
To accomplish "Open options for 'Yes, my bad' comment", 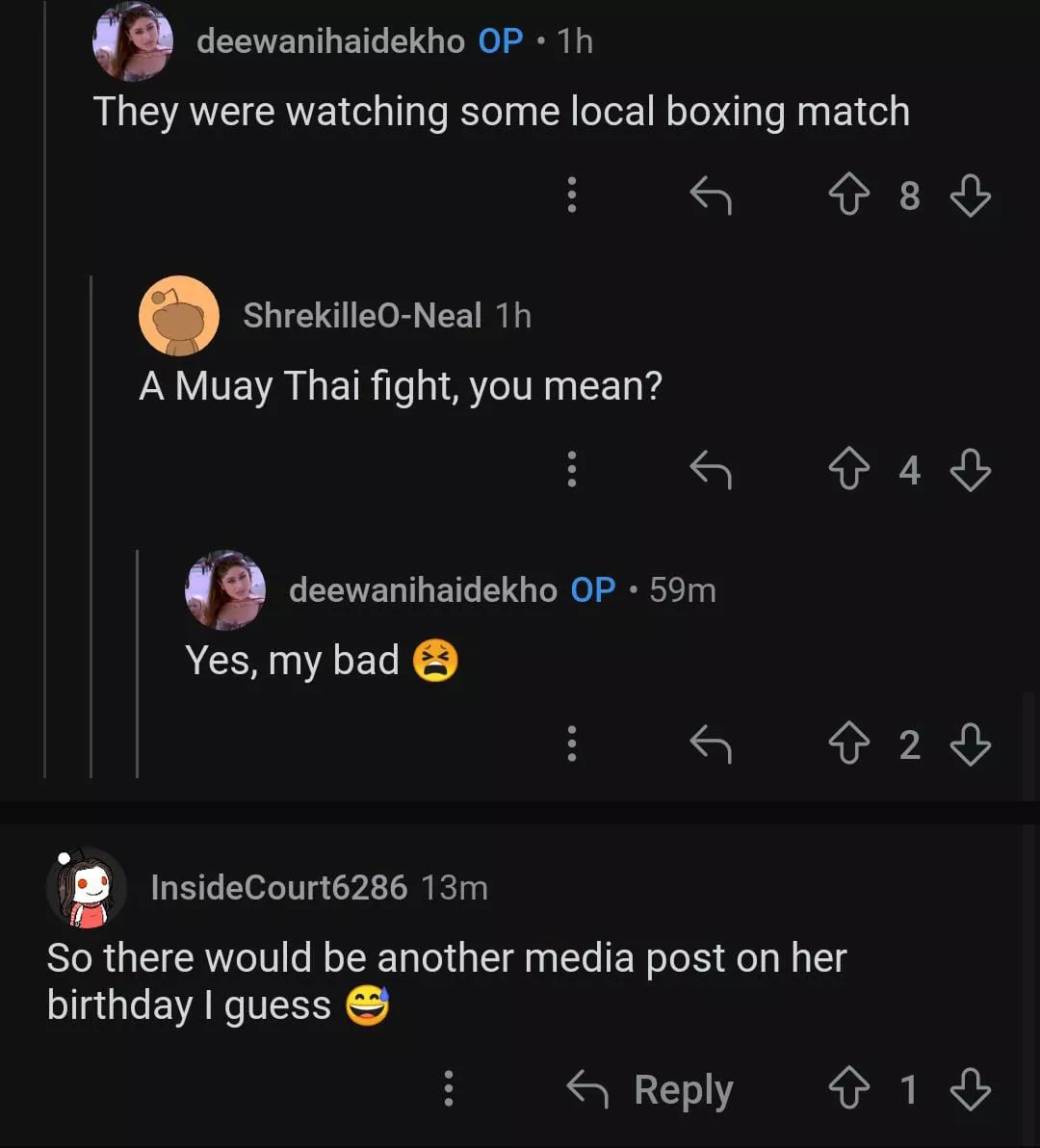I will [572, 744].
